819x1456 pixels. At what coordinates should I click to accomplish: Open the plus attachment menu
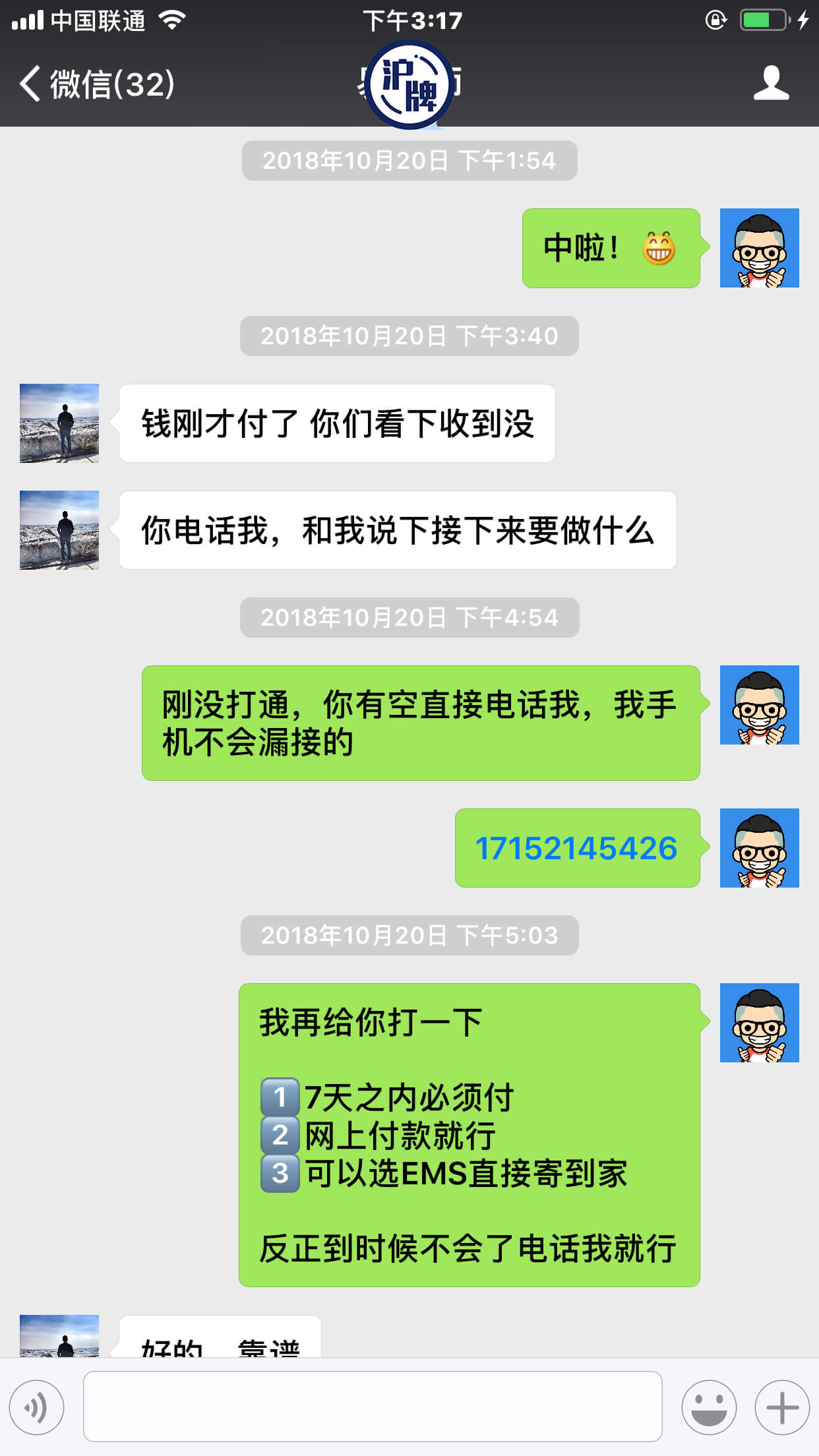tap(782, 1407)
